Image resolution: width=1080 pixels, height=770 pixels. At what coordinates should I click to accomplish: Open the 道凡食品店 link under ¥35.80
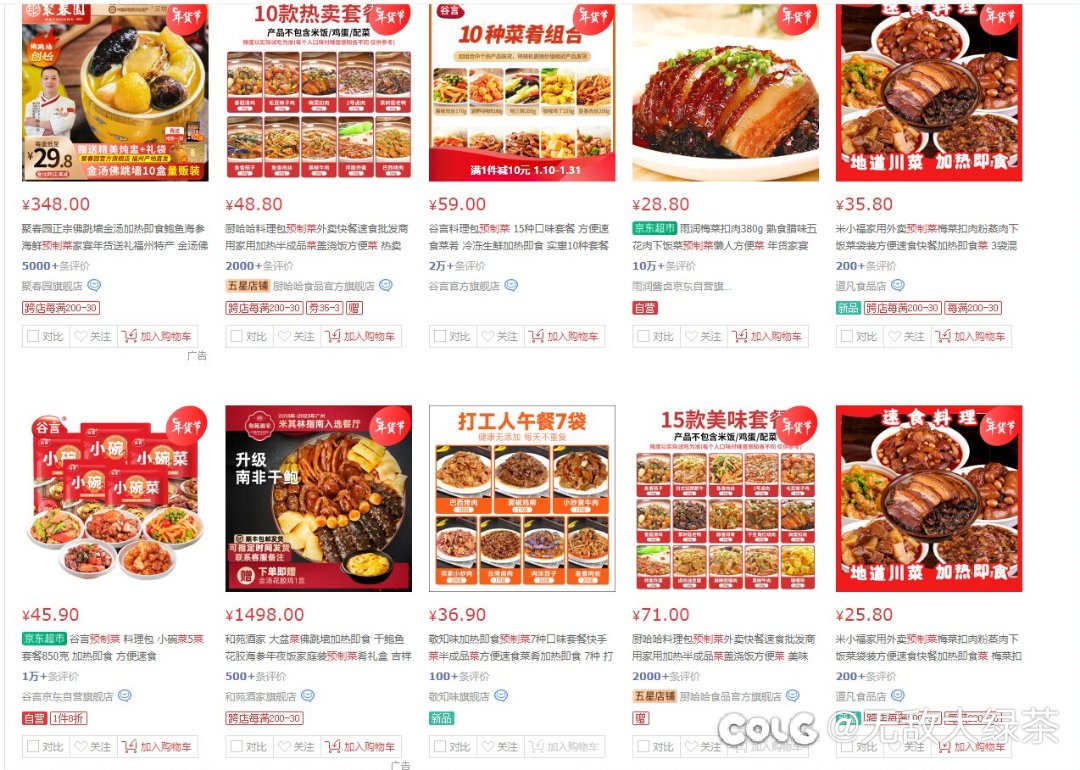(860, 285)
